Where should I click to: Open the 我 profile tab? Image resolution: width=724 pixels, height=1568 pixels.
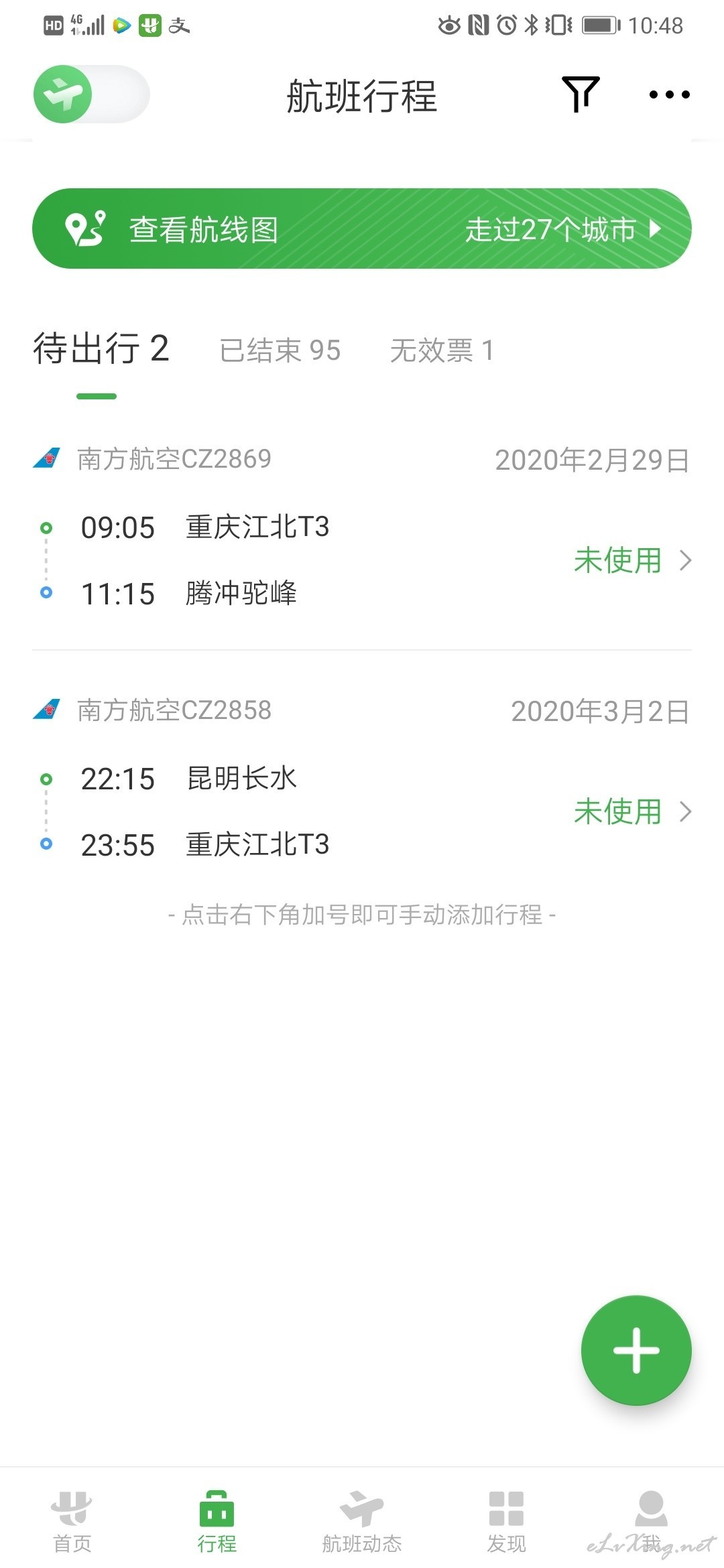(652, 1521)
